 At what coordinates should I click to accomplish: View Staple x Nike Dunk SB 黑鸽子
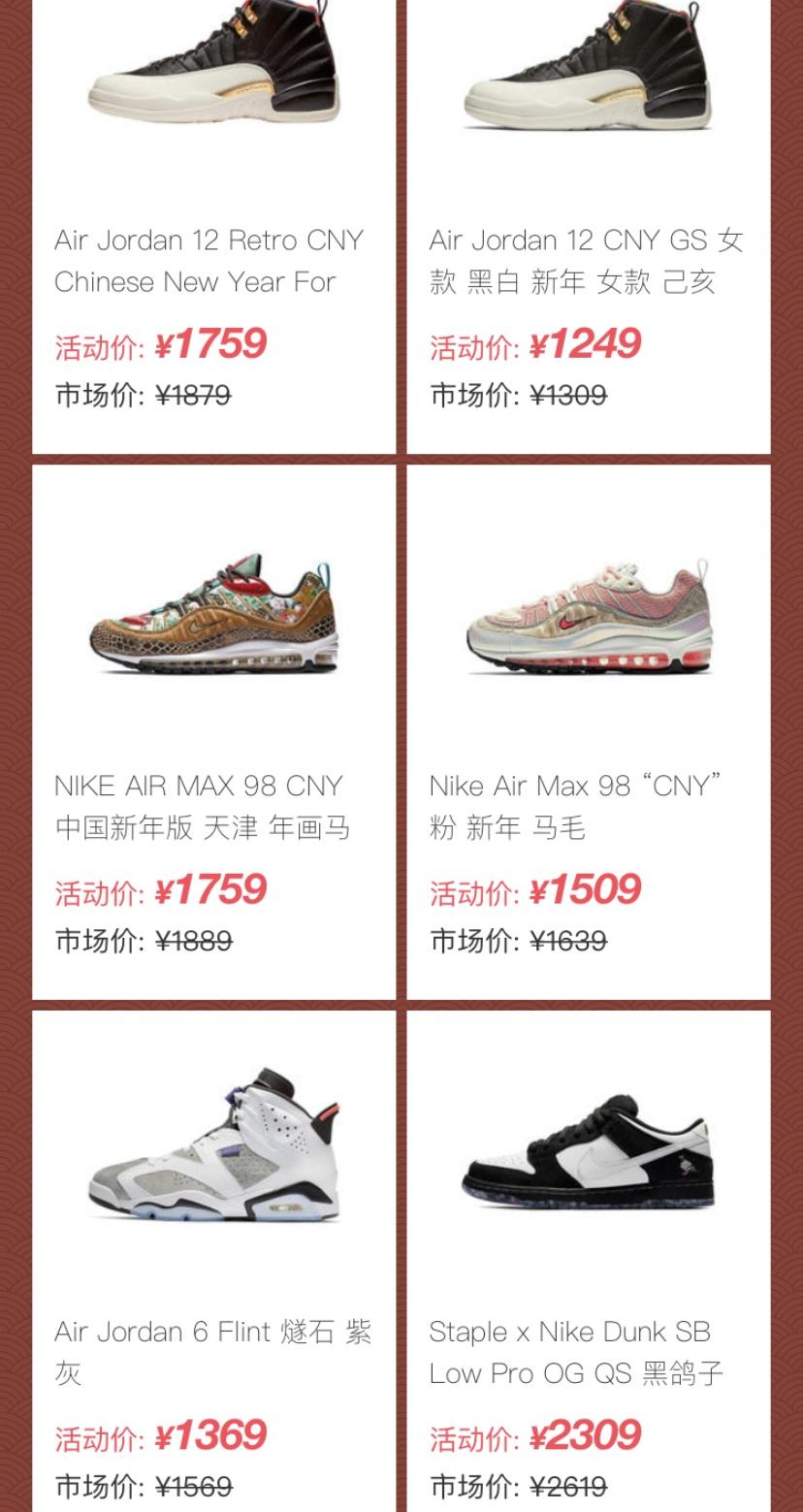pyautogui.click(x=588, y=1261)
